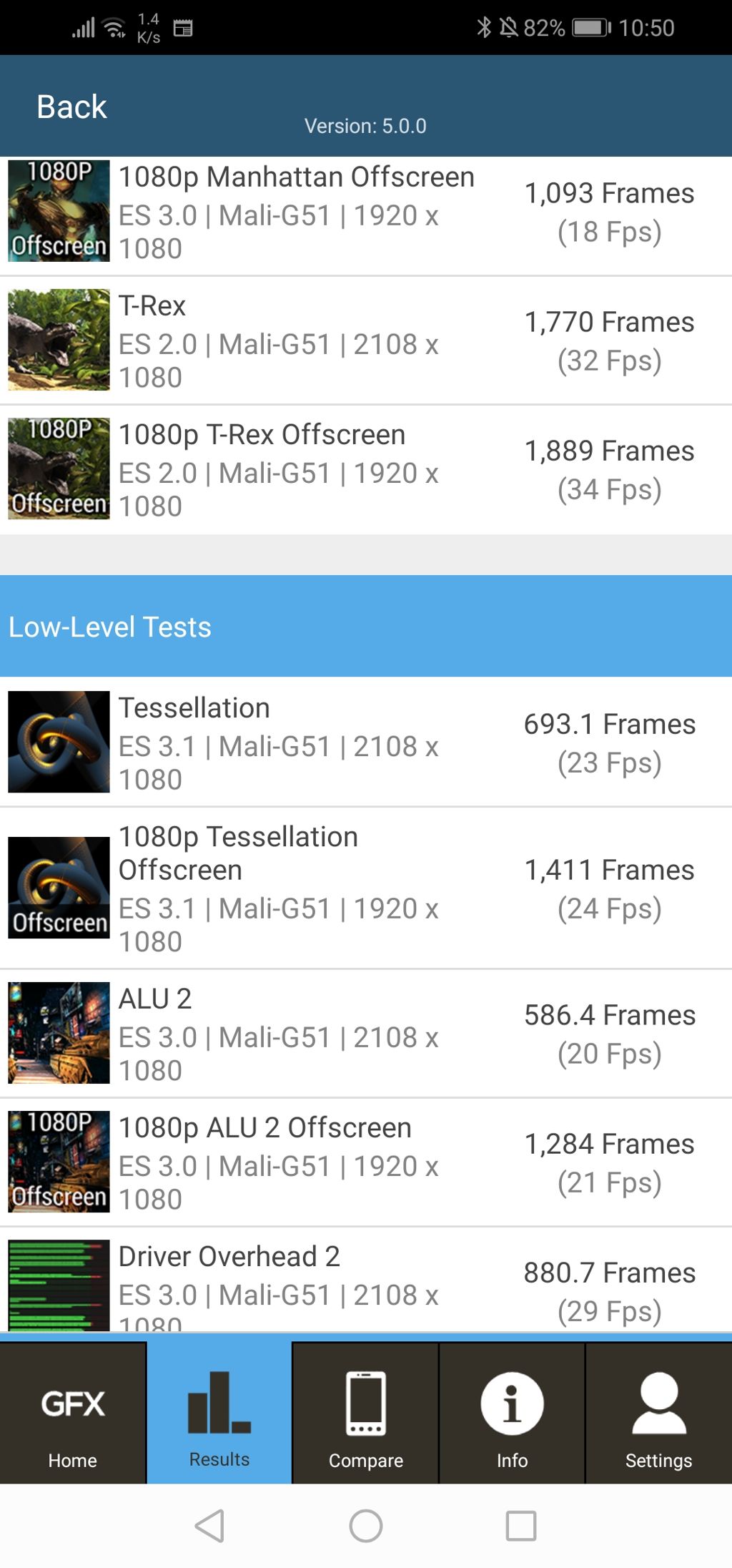Open the Info tab
Screen dimensions: 732x1568
point(513,1413)
